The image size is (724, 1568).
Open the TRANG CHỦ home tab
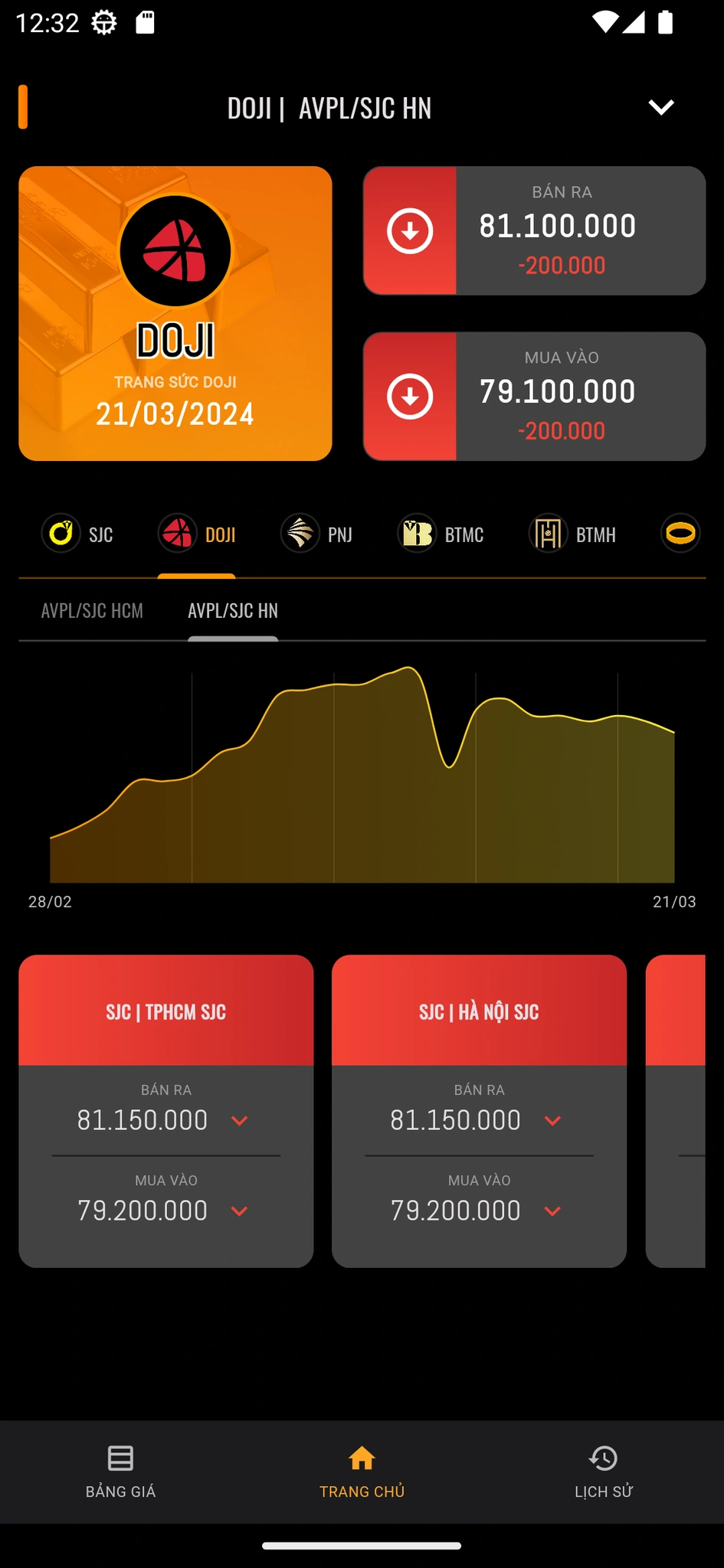(362, 1472)
